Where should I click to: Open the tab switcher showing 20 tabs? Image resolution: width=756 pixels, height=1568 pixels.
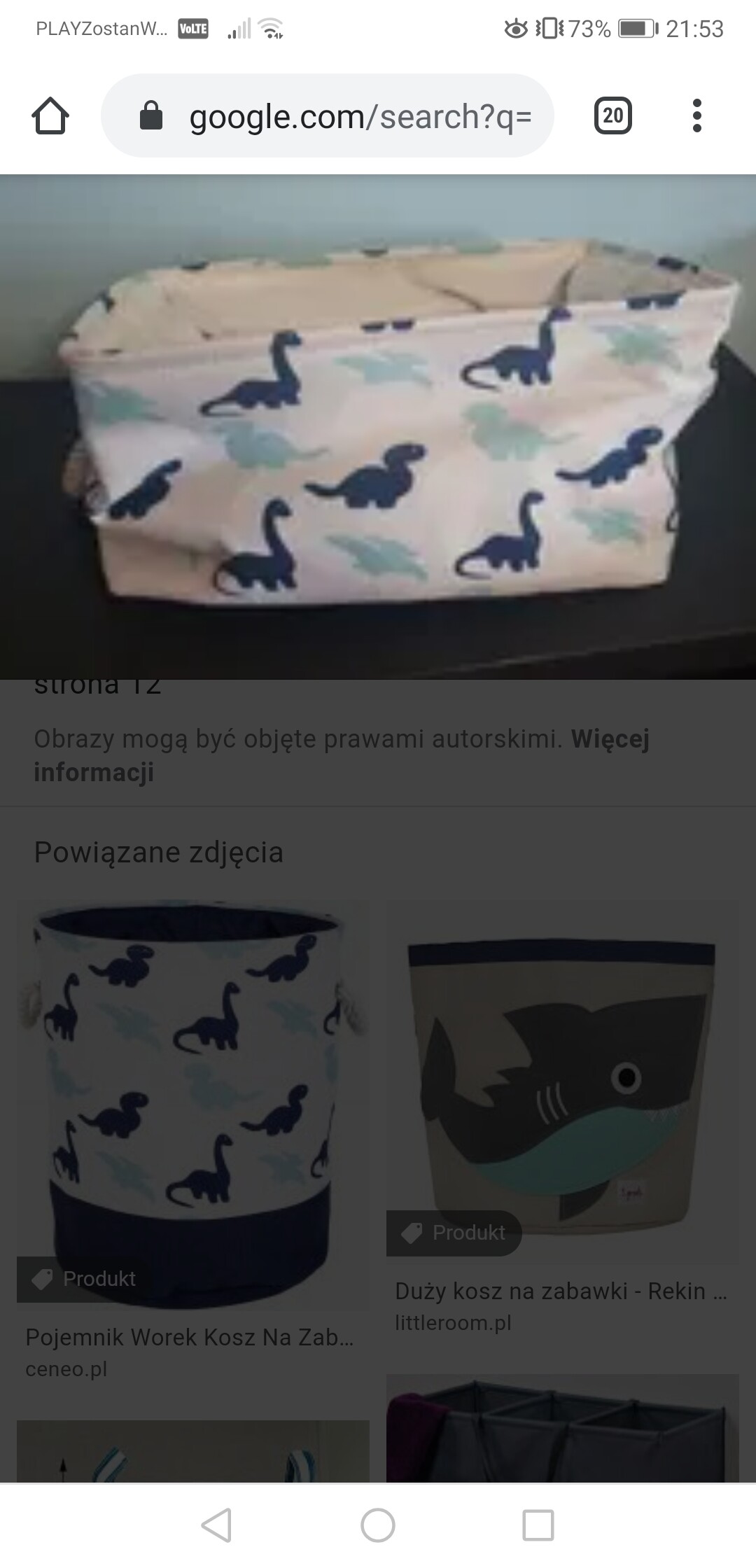(x=612, y=115)
